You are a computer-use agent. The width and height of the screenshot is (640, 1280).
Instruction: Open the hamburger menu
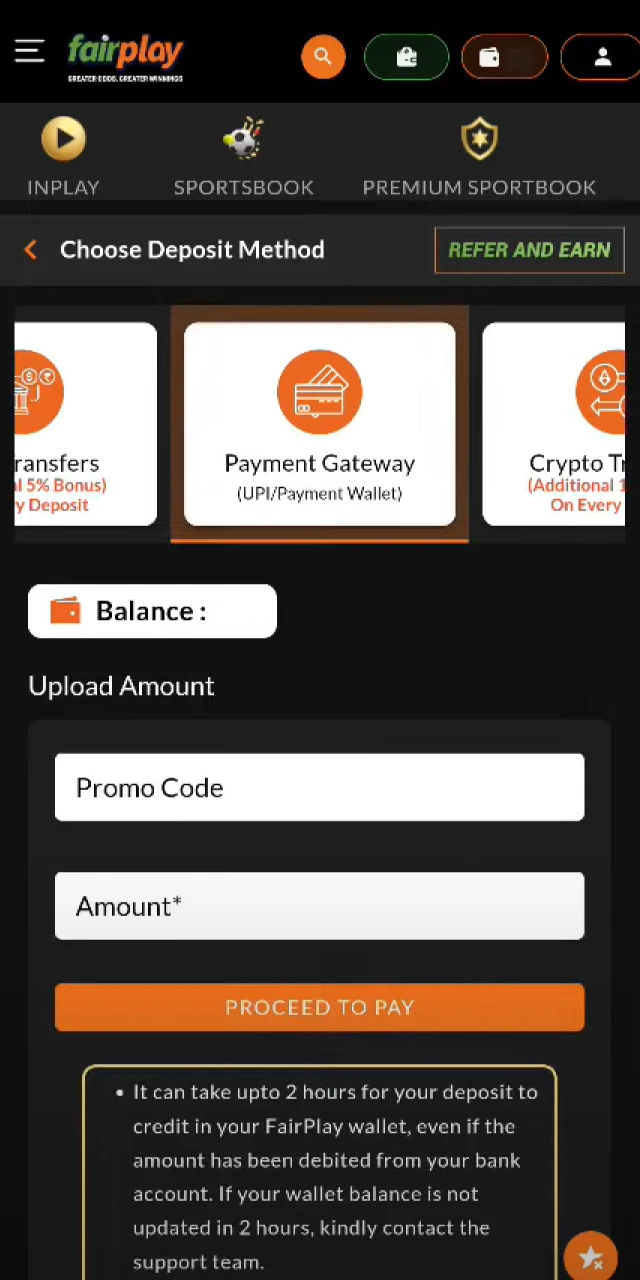pos(29,52)
